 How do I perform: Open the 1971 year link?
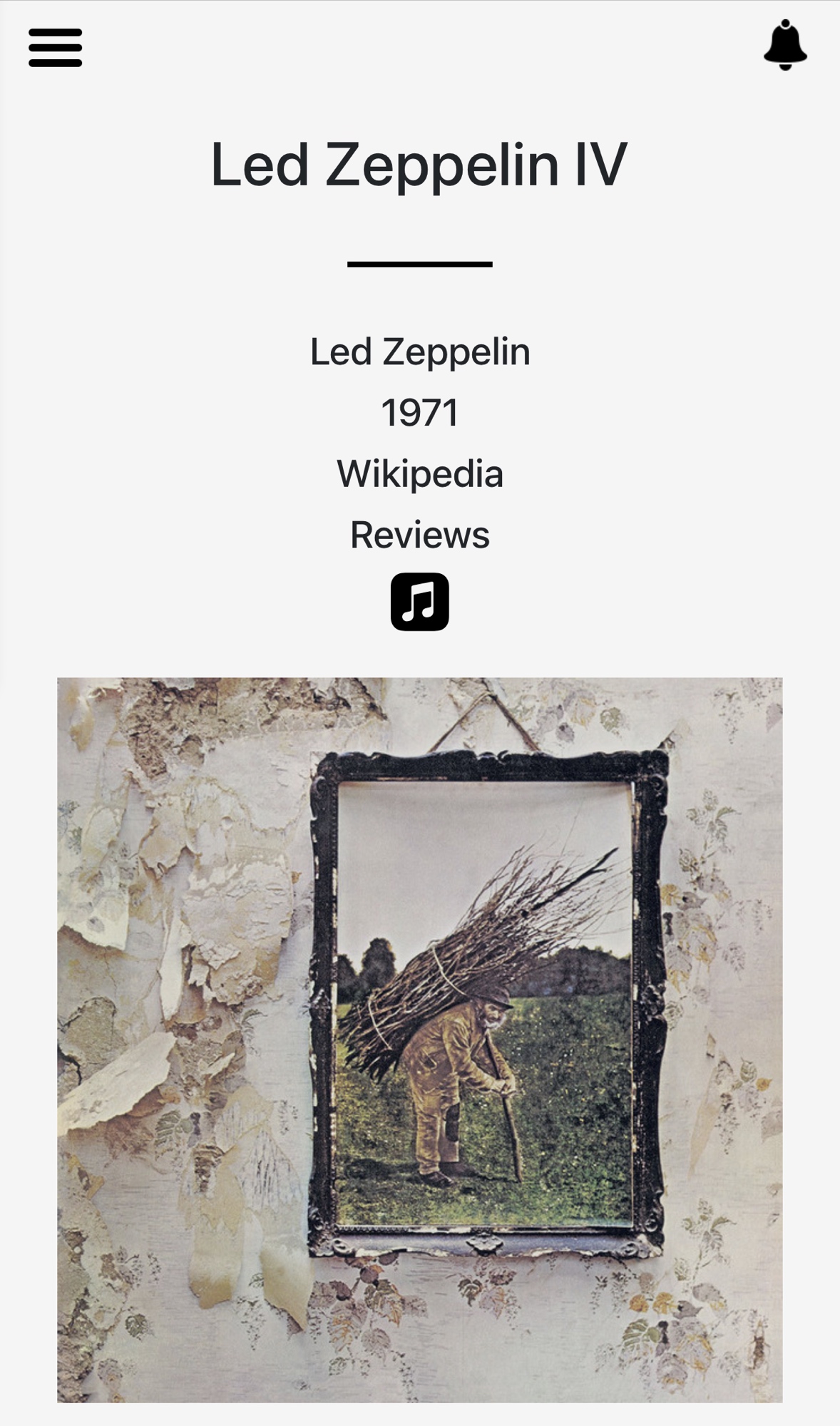(x=420, y=413)
